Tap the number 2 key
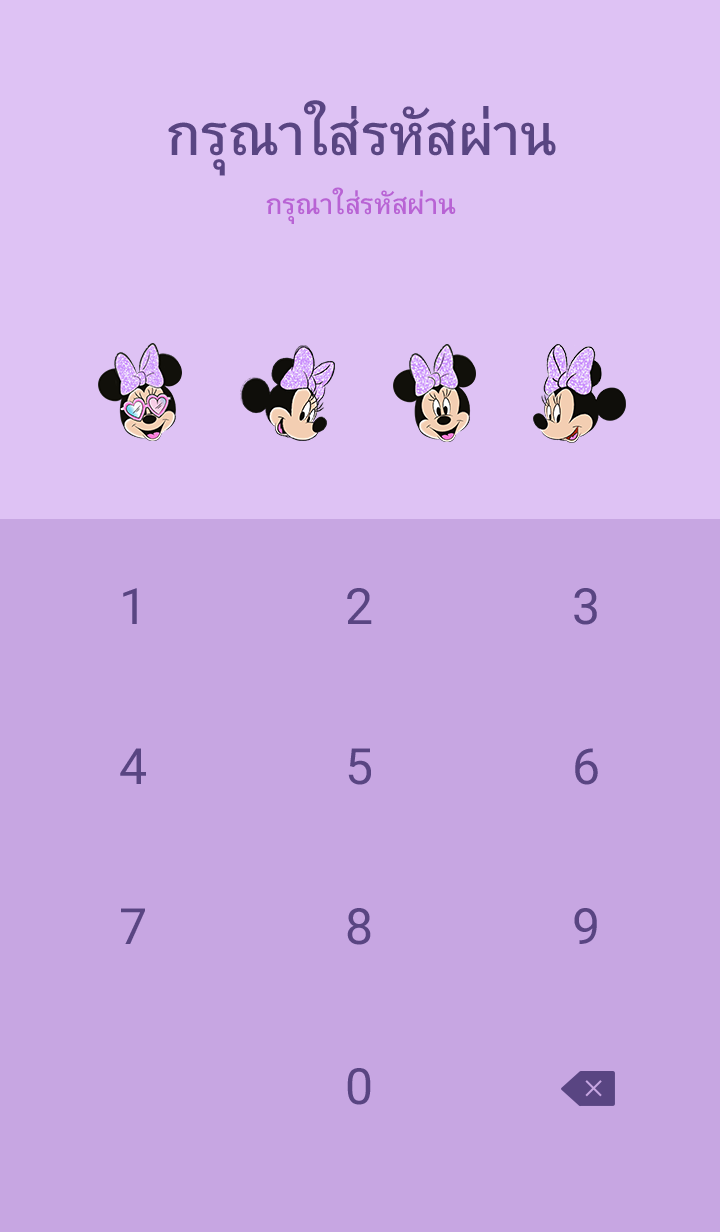This screenshot has width=720, height=1232. point(359,607)
